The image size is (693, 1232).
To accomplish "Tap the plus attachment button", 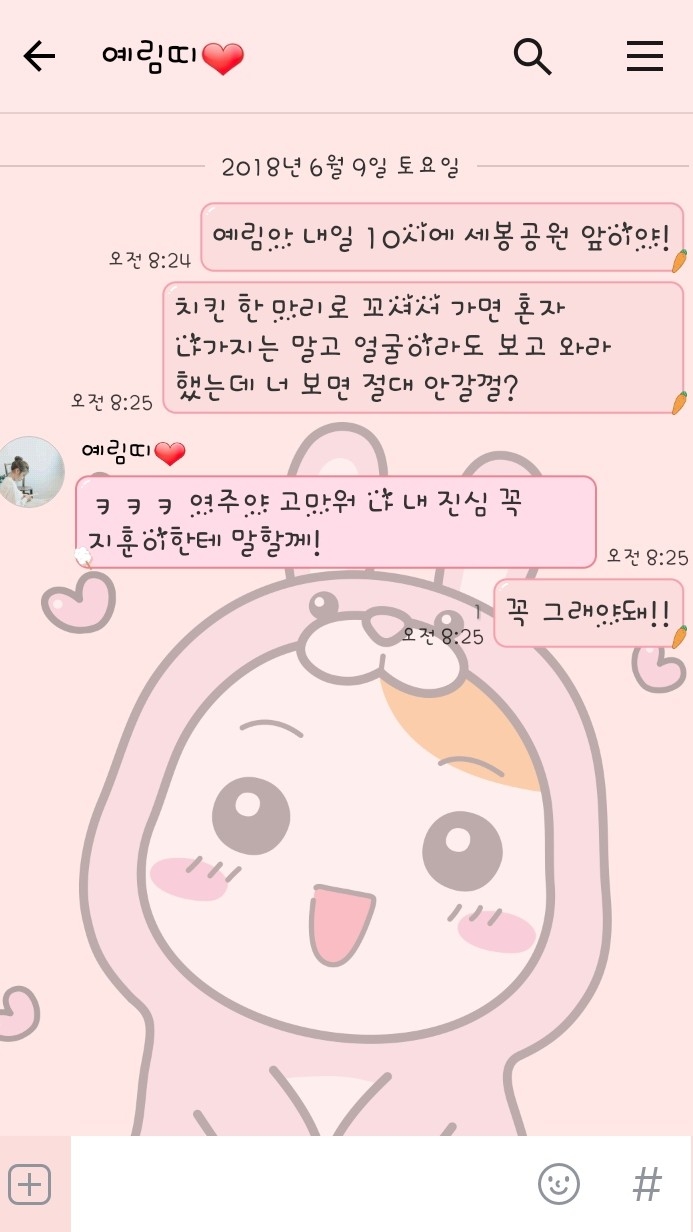I will click(x=31, y=1185).
